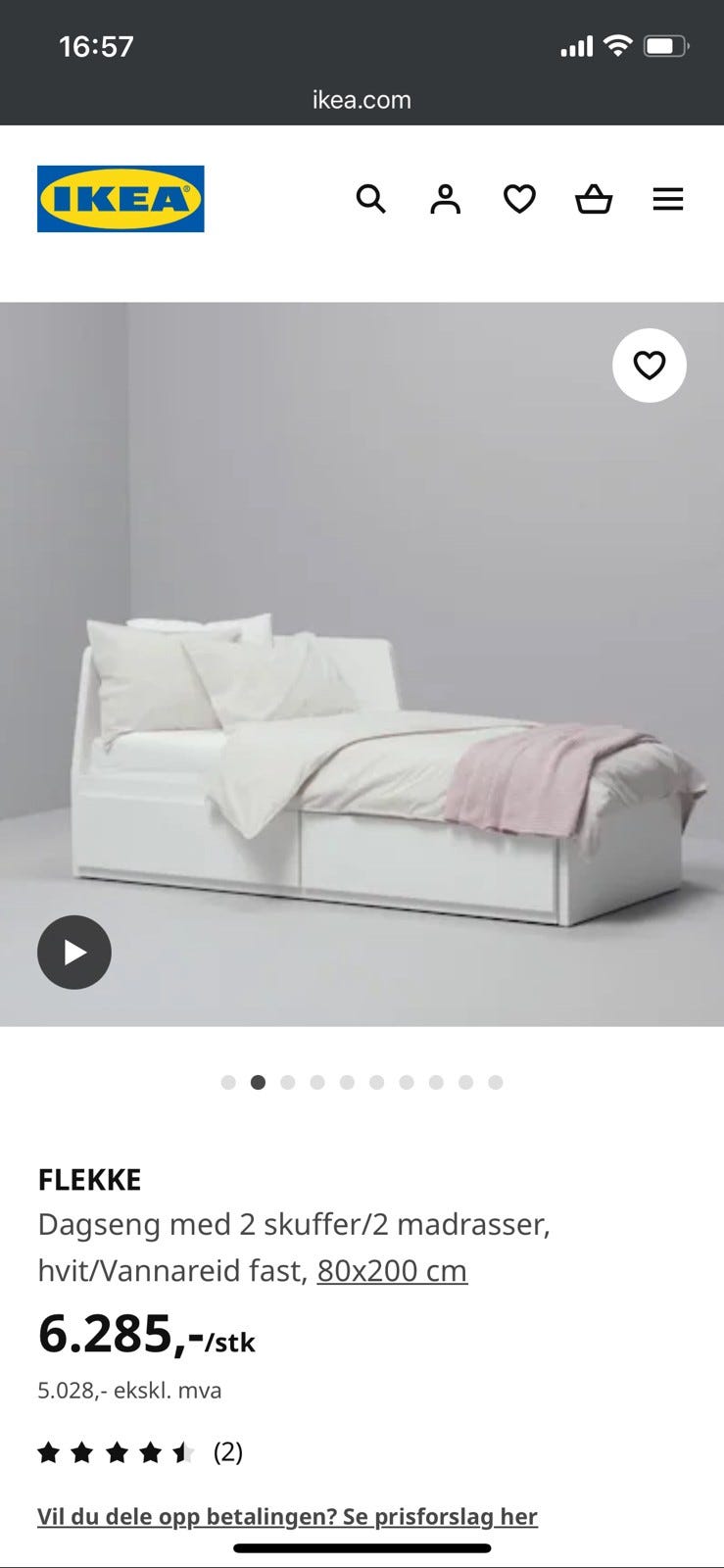Open the favourites heart in the header

tap(519, 199)
